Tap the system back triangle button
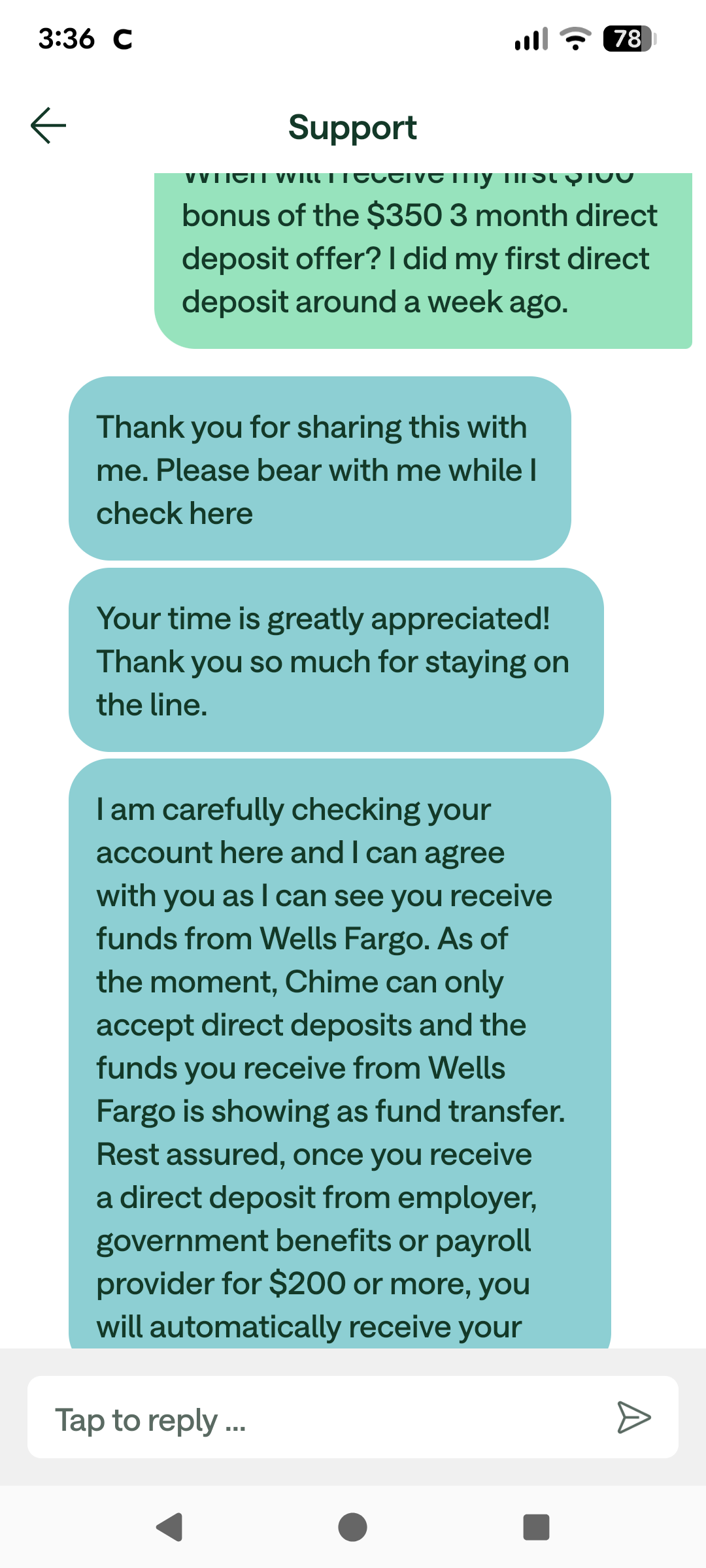Image resolution: width=706 pixels, height=1568 pixels. (170, 1527)
